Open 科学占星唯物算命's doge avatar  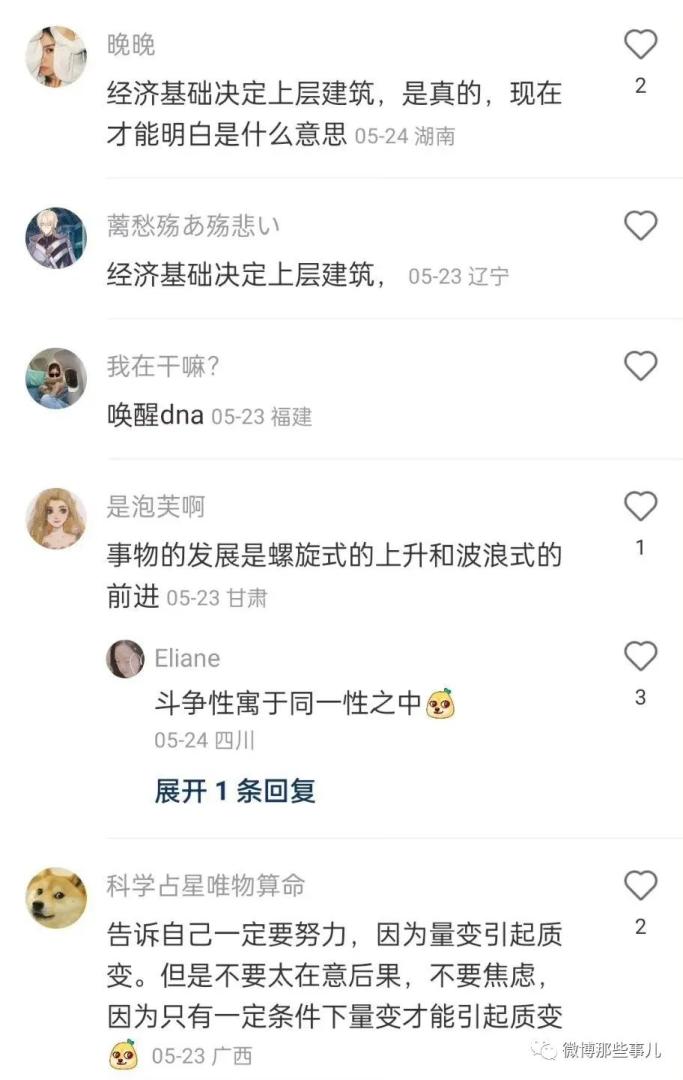(55, 897)
